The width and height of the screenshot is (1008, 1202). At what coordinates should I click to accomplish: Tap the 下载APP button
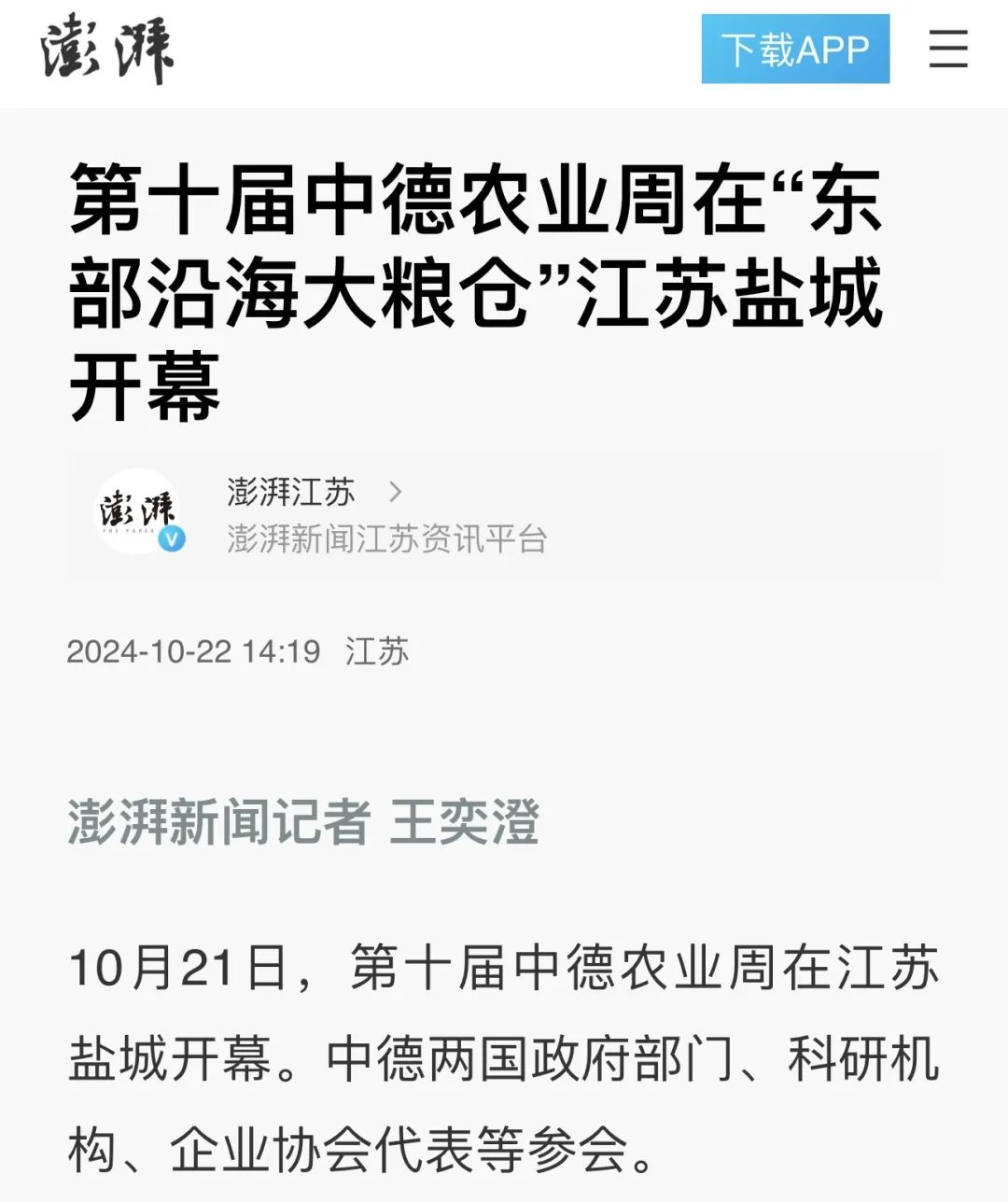click(795, 49)
